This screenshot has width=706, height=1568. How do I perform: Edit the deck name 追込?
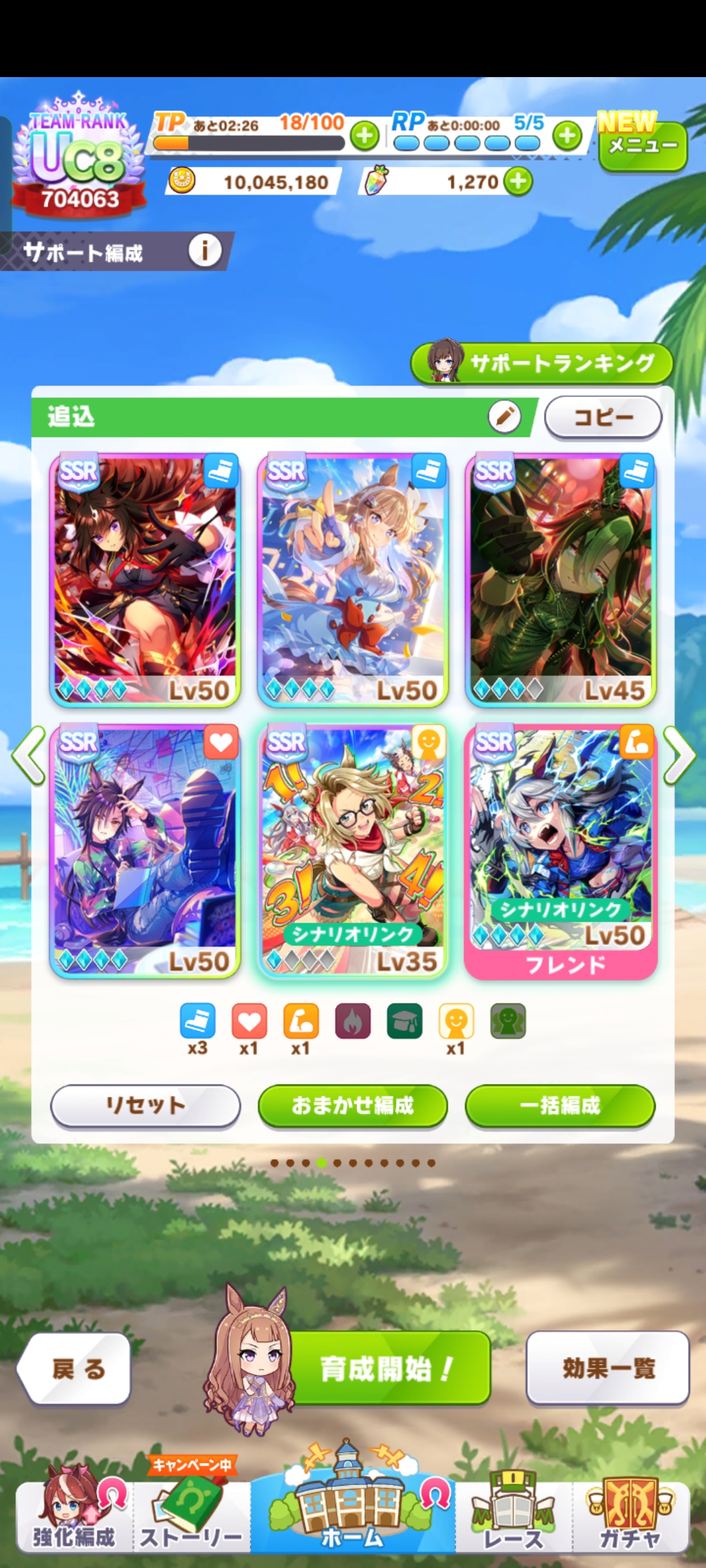505,417
